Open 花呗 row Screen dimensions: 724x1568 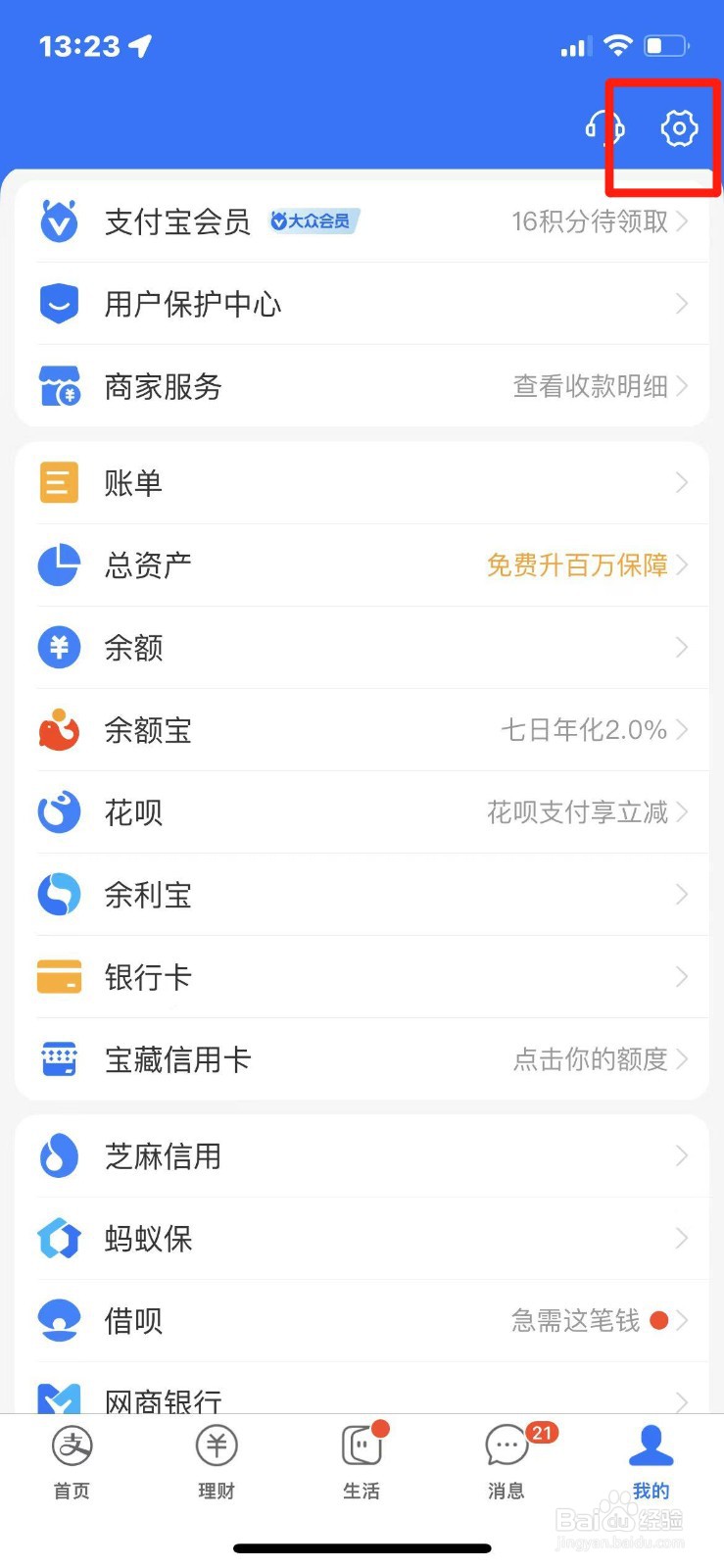click(362, 812)
